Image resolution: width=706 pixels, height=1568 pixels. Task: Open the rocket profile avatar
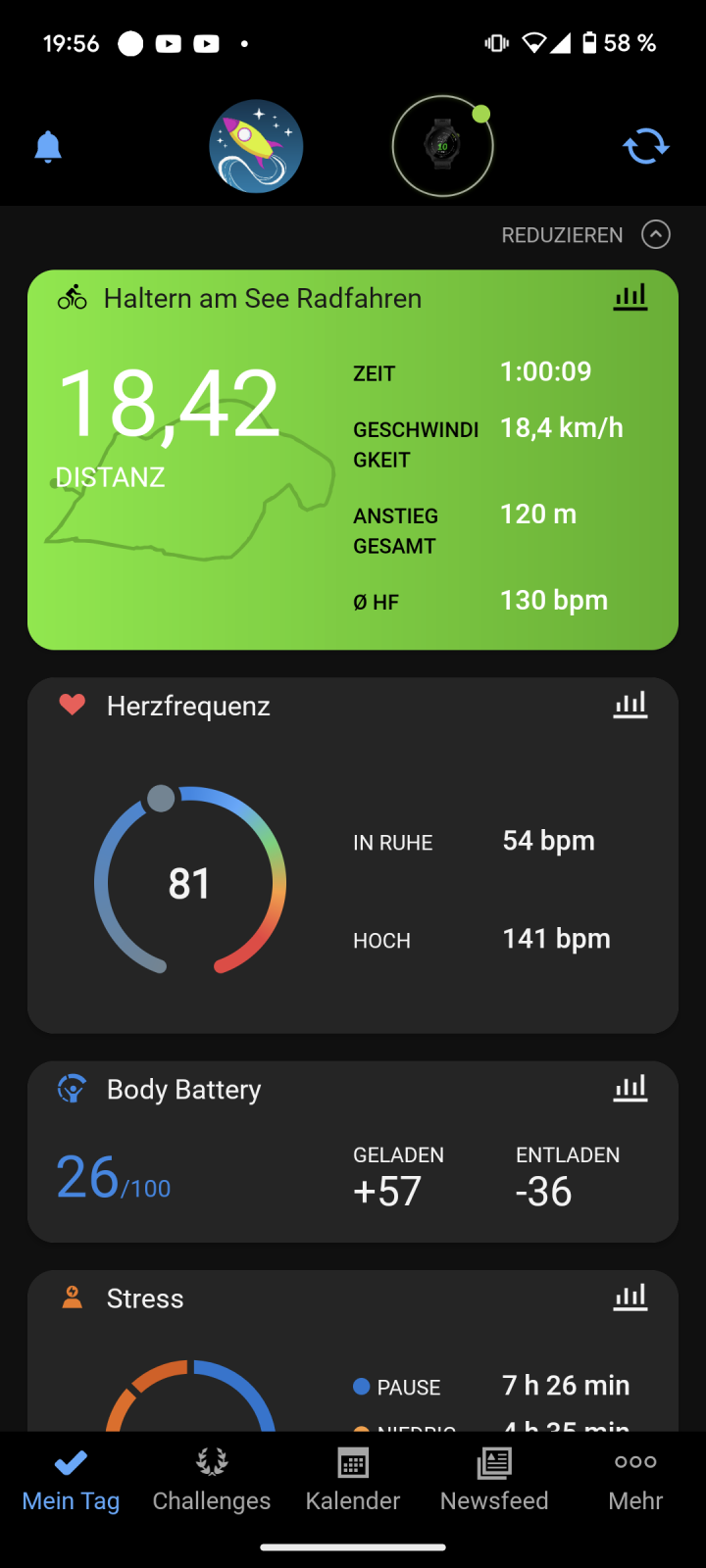click(x=256, y=147)
